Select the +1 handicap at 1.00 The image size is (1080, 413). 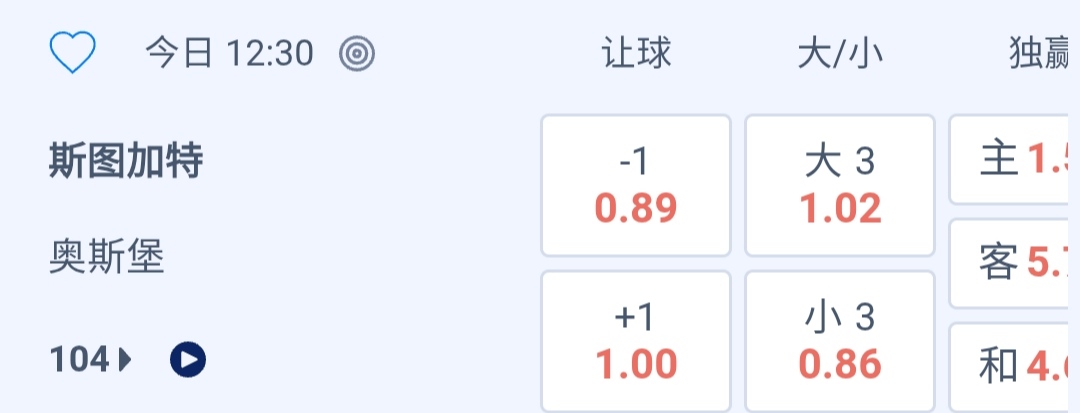[x=636, y=341]
